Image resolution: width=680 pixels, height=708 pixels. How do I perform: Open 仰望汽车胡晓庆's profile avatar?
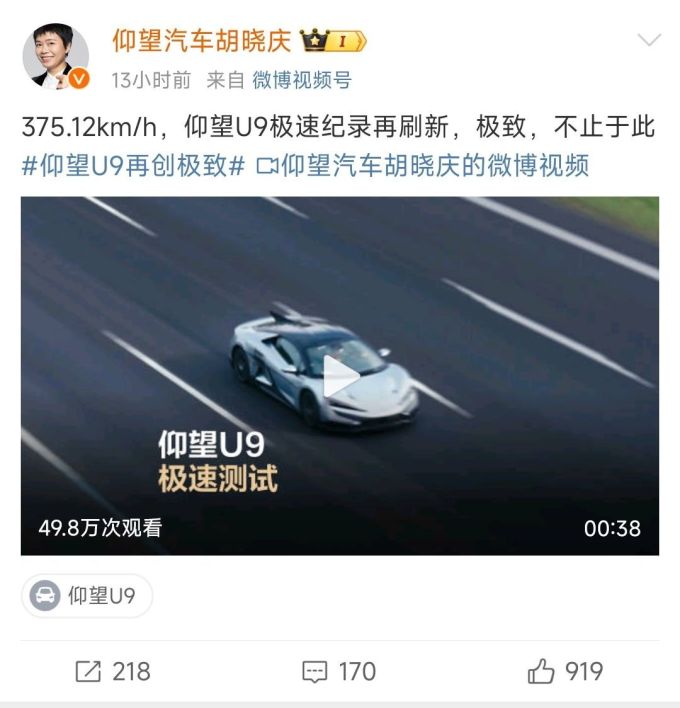[x=54, y=56]
